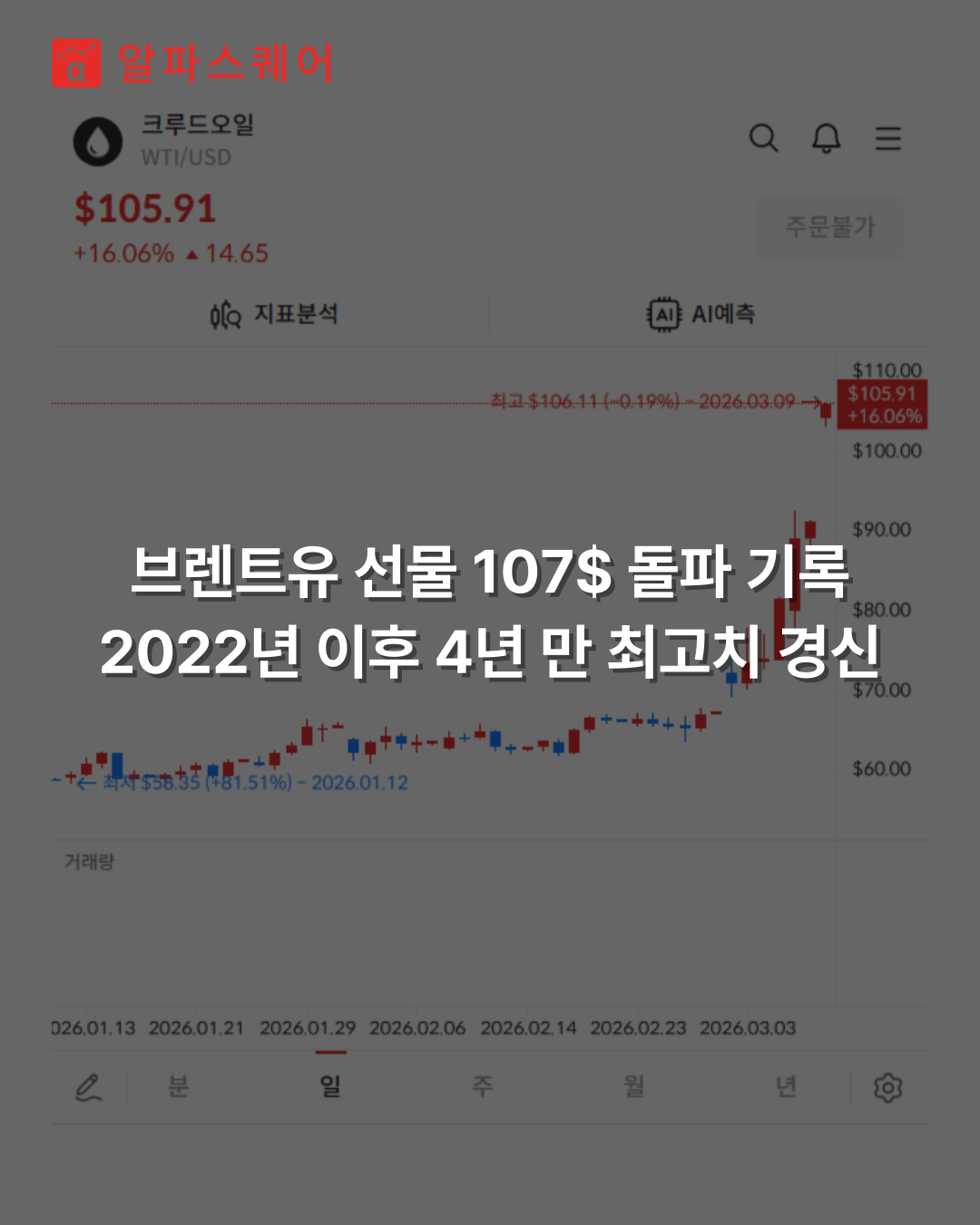Enable the 년 yearly chart view
980x1225 pixels.
pyautogui.click(x=788, y=1086)
